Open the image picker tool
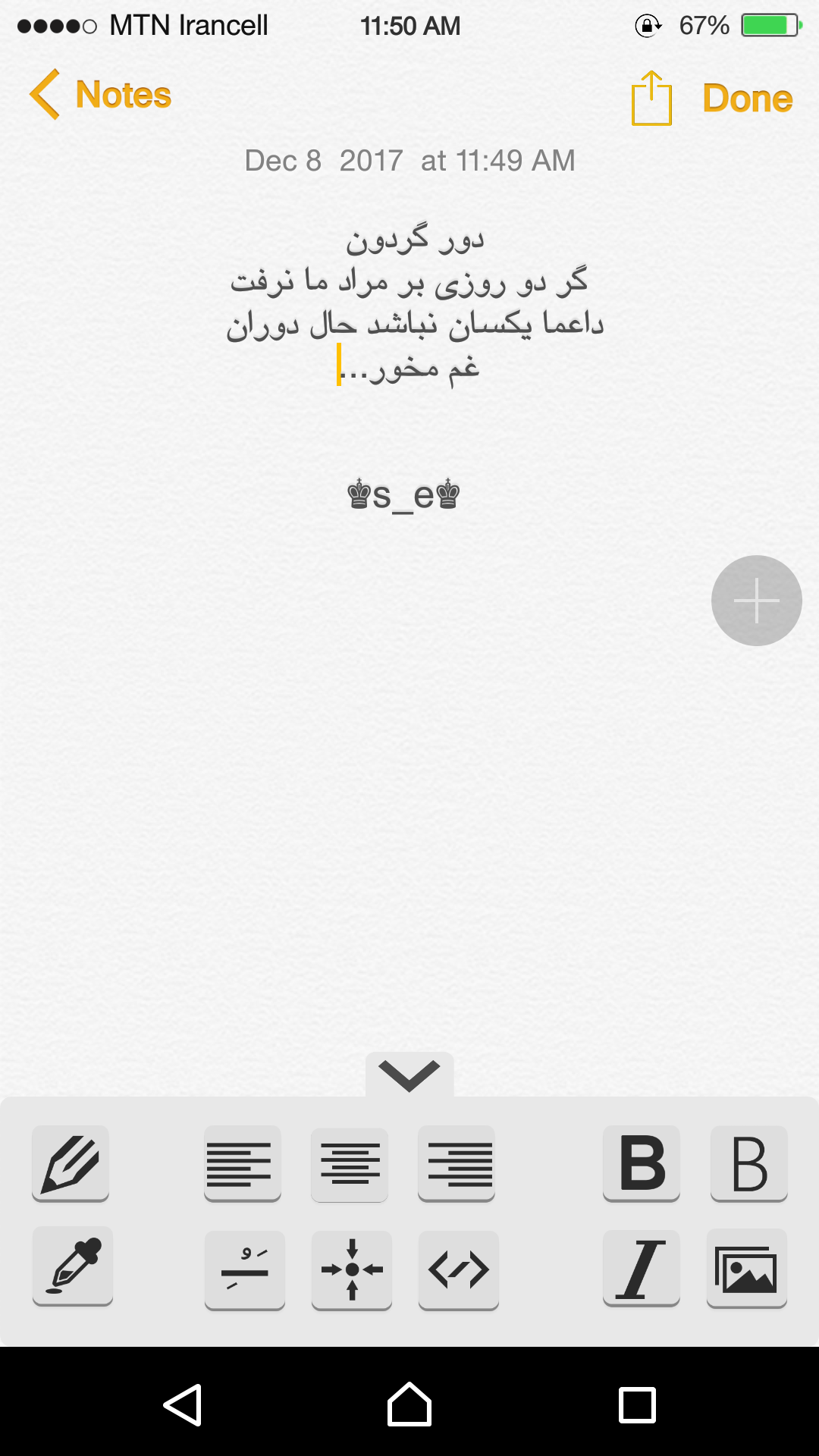 [x=747, y=1269]
